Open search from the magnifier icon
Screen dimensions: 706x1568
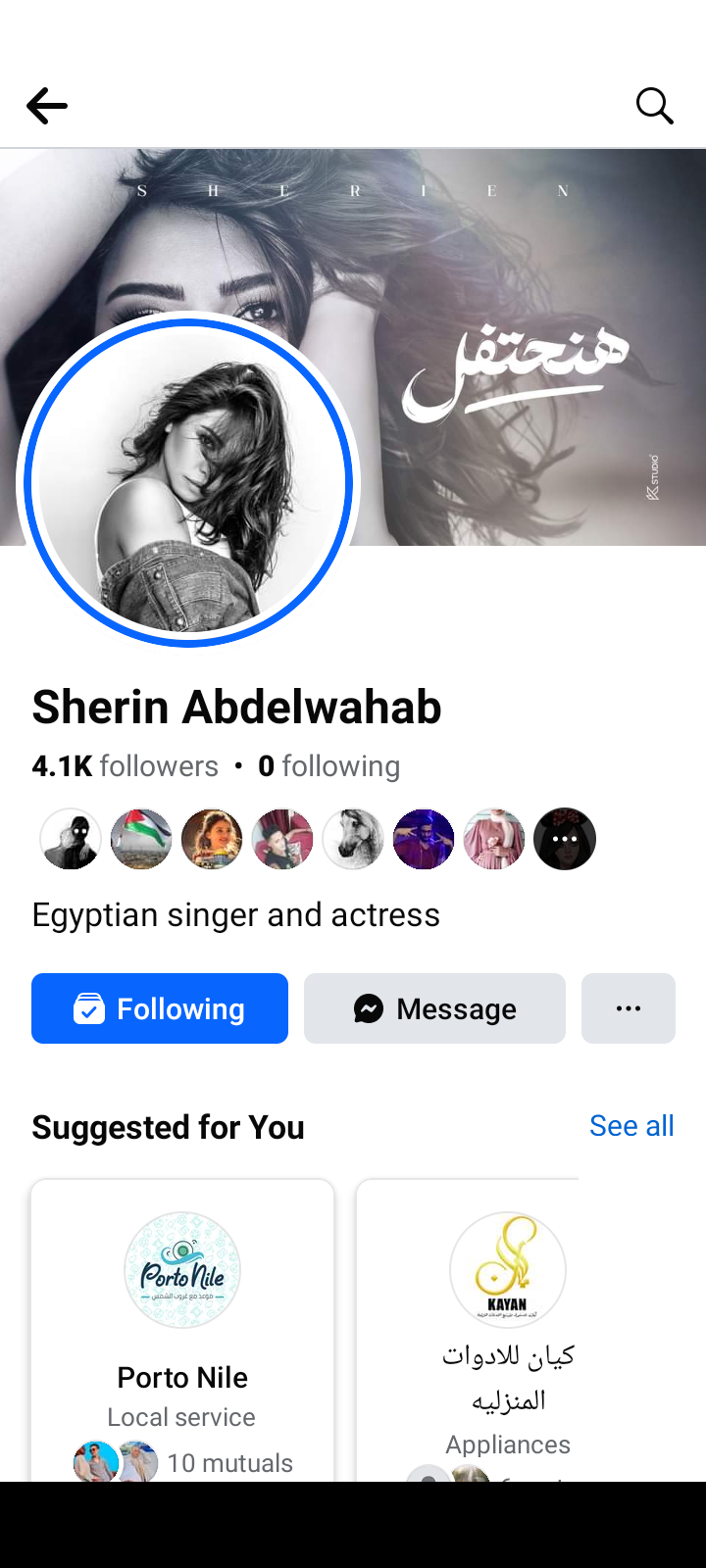click(x=654, y=106)
